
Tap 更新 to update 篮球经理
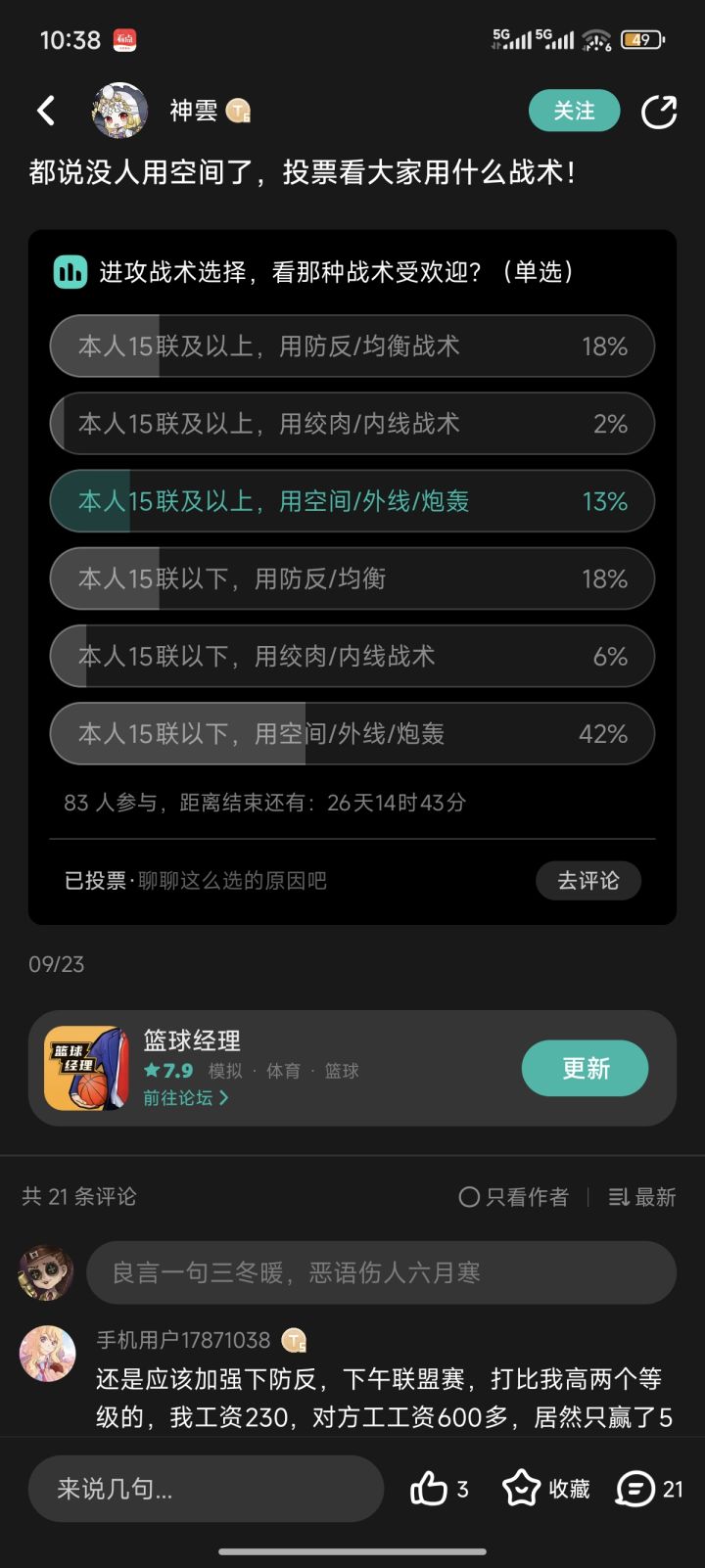point(586,1068)
